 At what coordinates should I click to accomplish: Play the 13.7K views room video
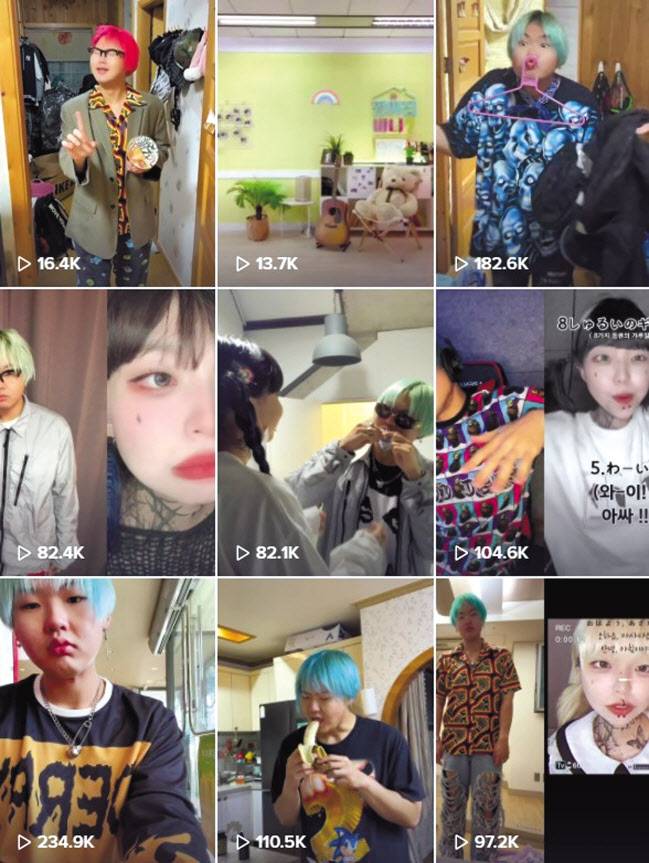(x=325, y=143)
